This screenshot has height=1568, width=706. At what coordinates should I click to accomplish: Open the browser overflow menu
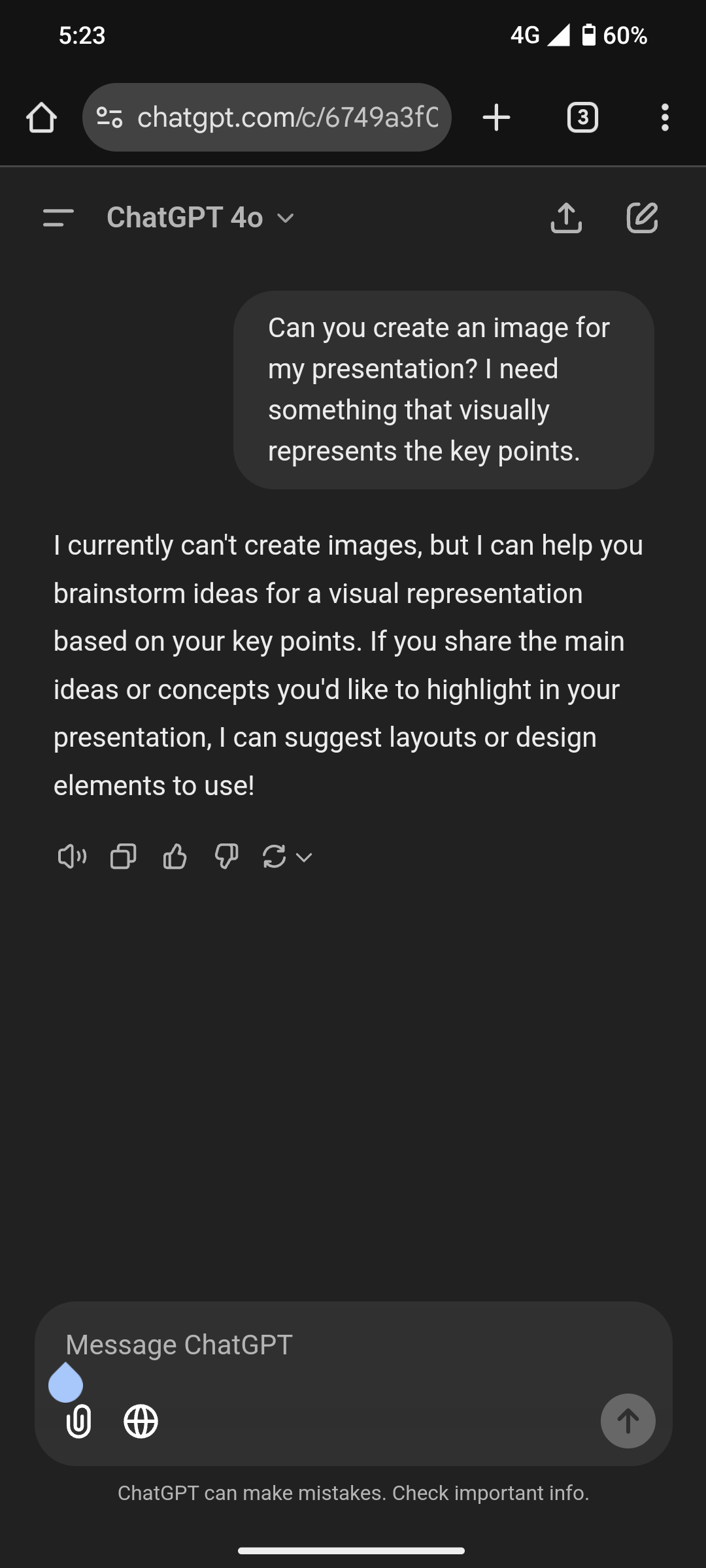point(665,118)
